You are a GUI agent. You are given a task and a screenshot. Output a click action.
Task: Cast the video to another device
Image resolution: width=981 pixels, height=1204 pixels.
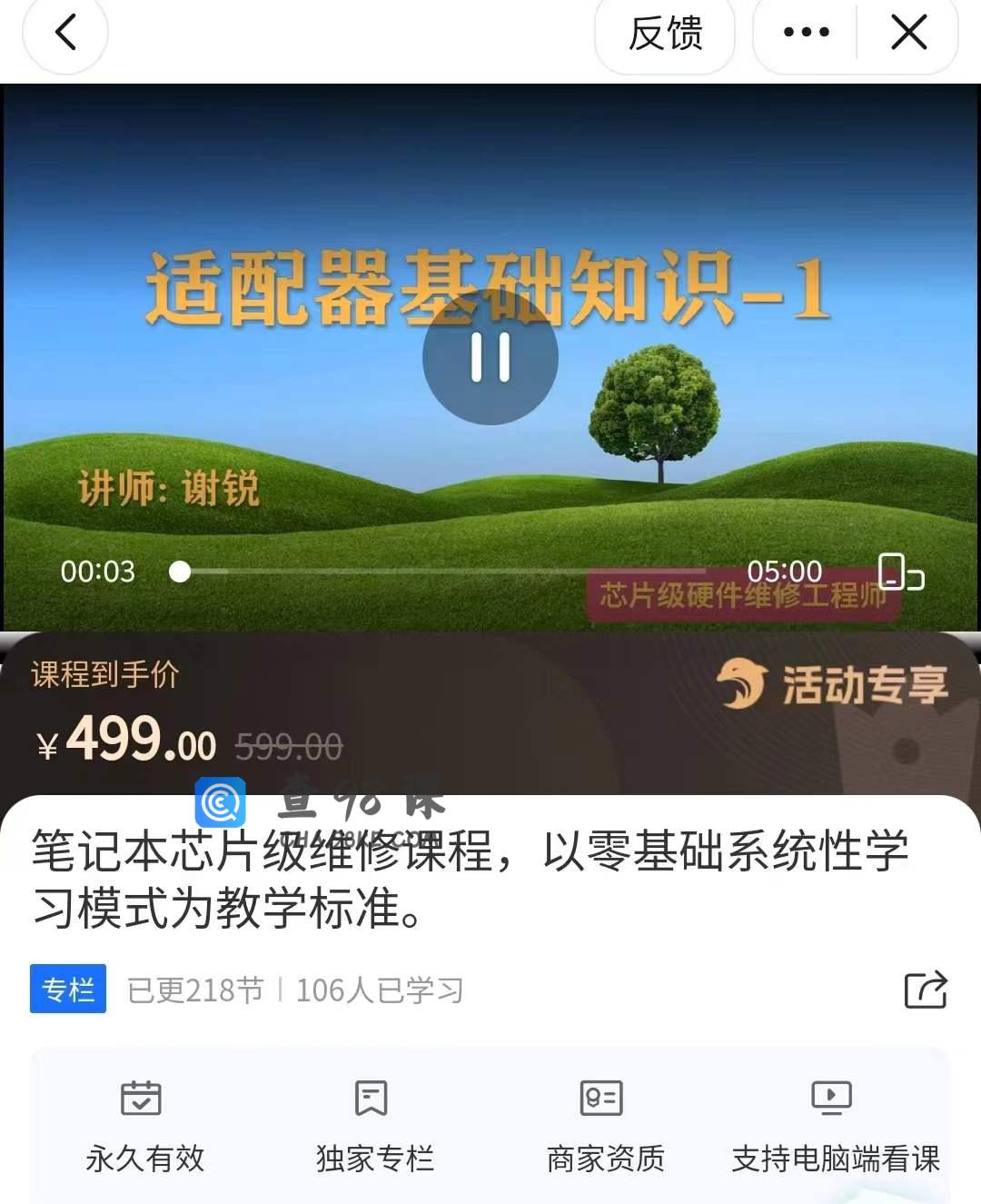(900, 572)
